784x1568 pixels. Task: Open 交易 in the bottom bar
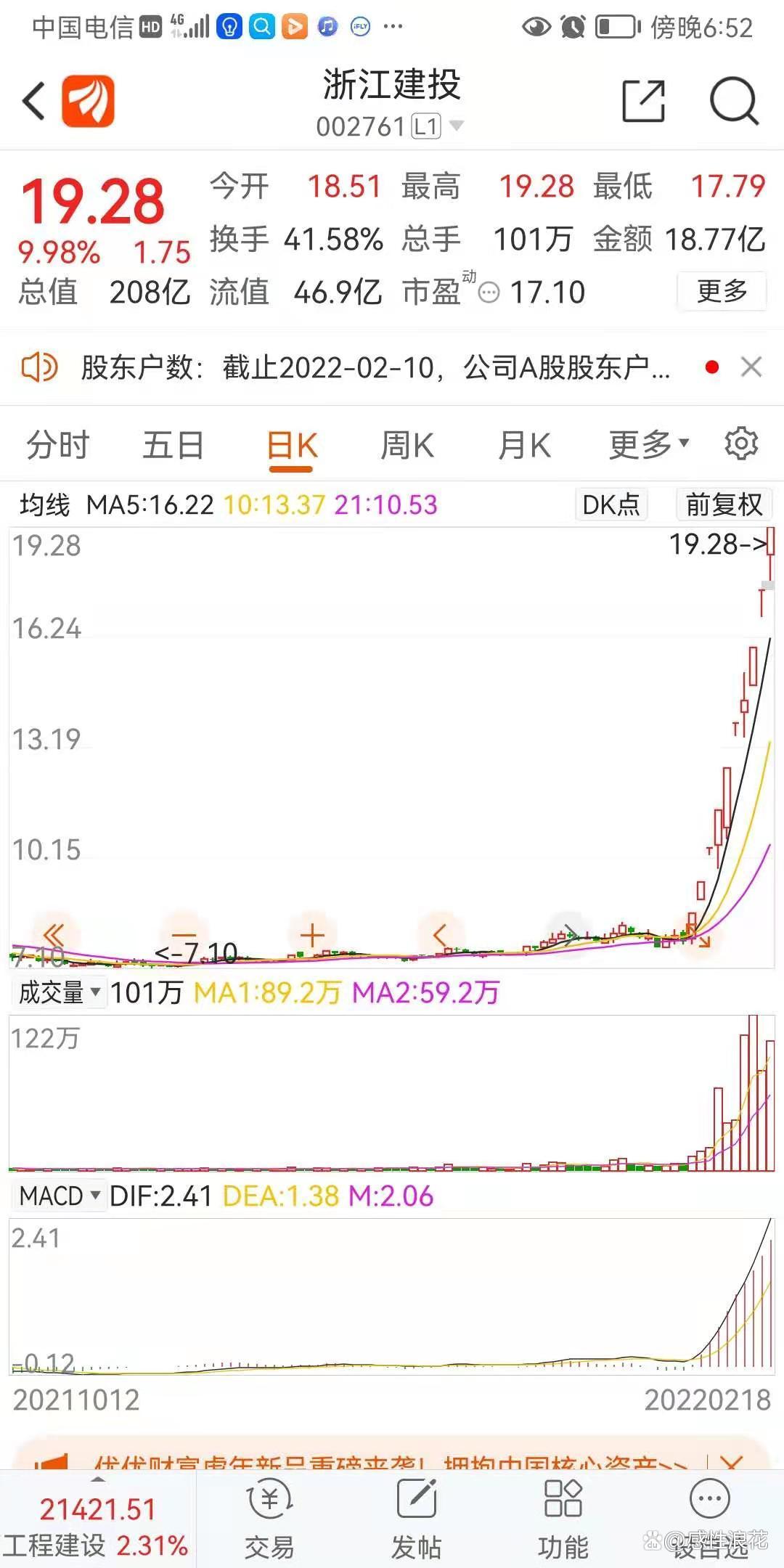coord(269,1519)
